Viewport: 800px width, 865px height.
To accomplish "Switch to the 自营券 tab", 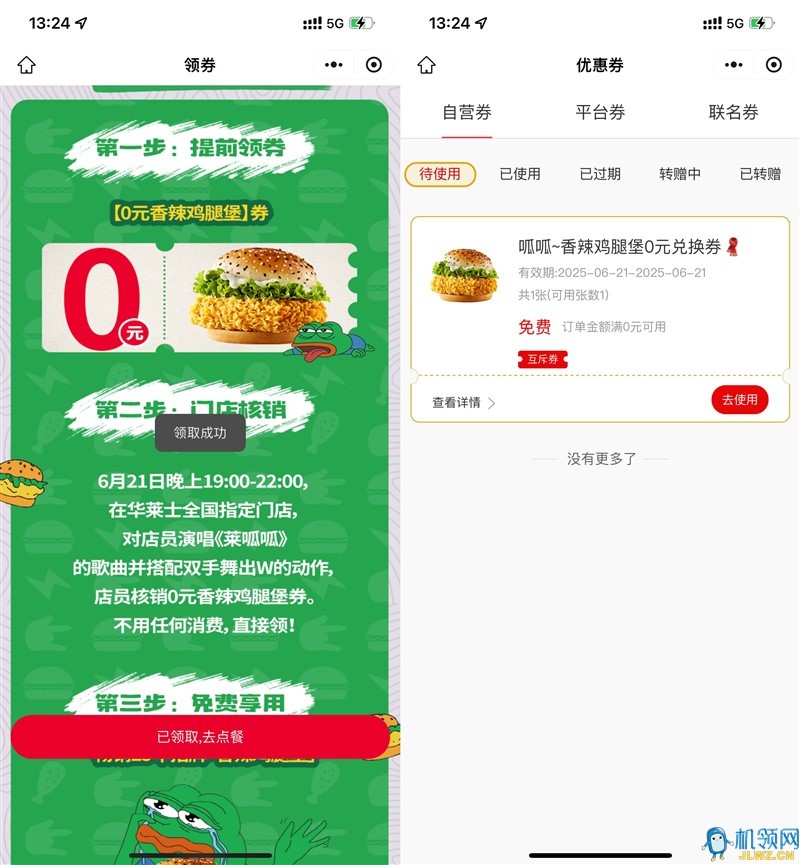I will pos(467,113).
